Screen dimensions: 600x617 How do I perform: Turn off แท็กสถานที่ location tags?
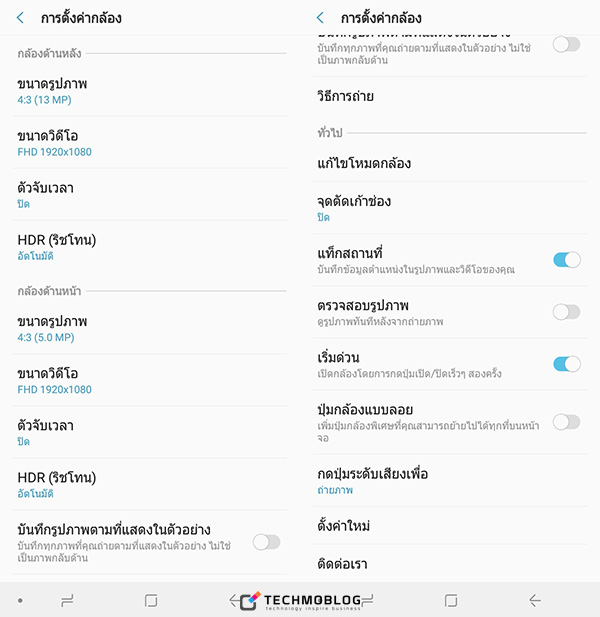tap(566, 260)
